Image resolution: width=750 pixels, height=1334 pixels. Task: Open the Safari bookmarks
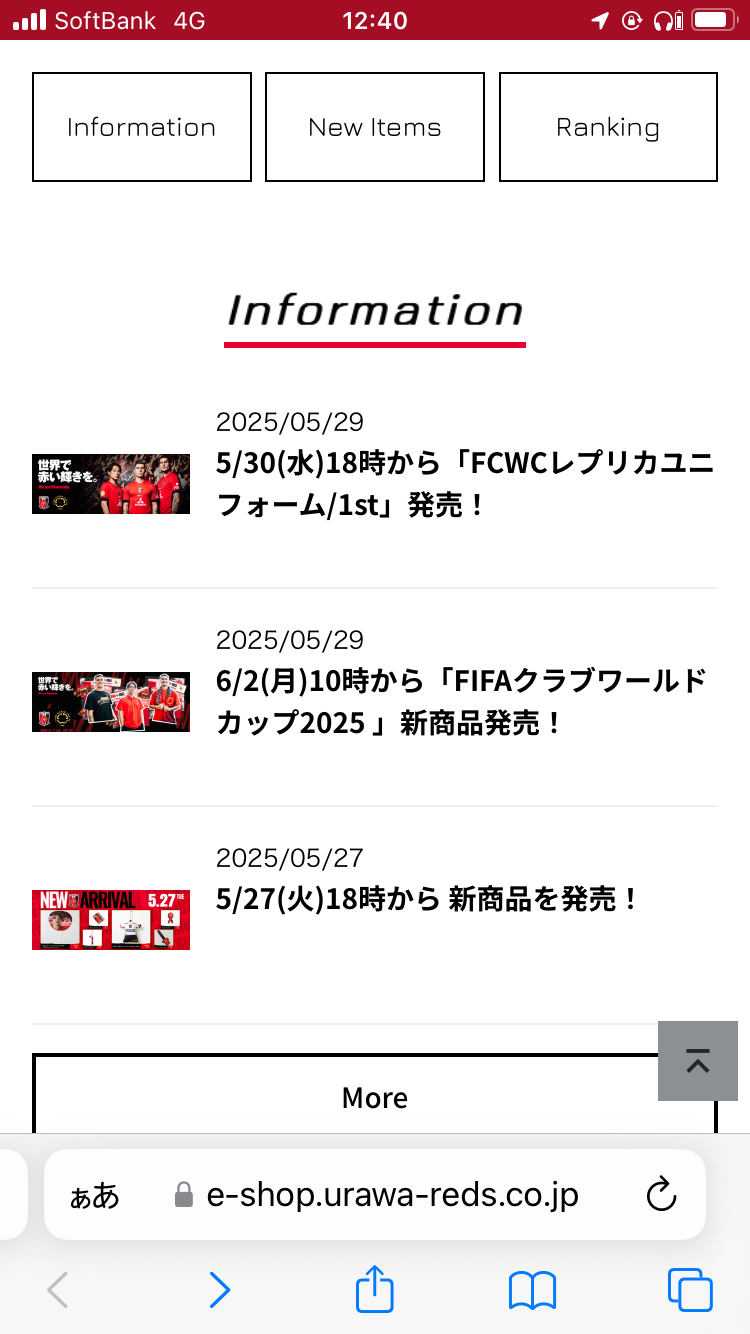[532, 1290]
